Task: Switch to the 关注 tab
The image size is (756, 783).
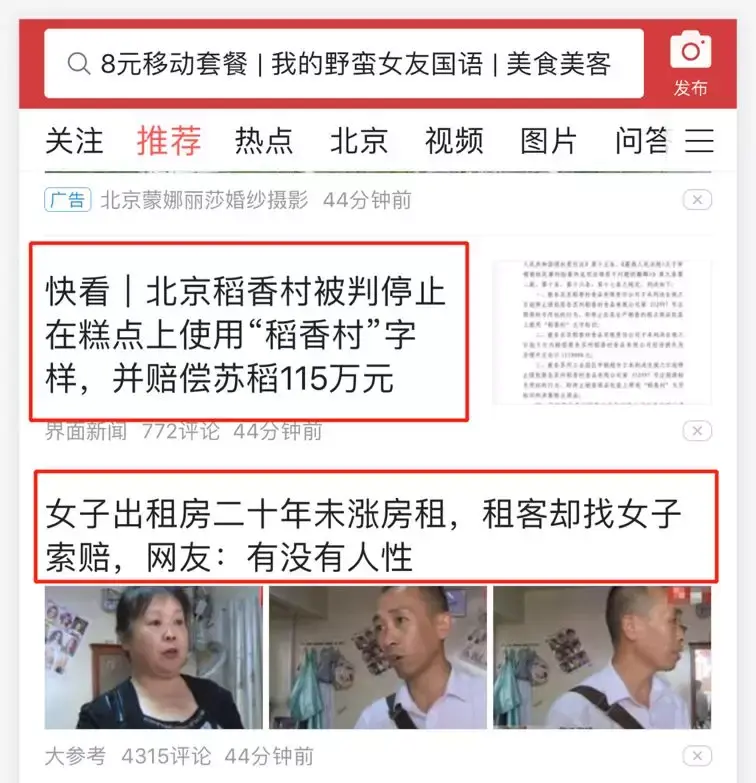Action: tap(74, 141)
